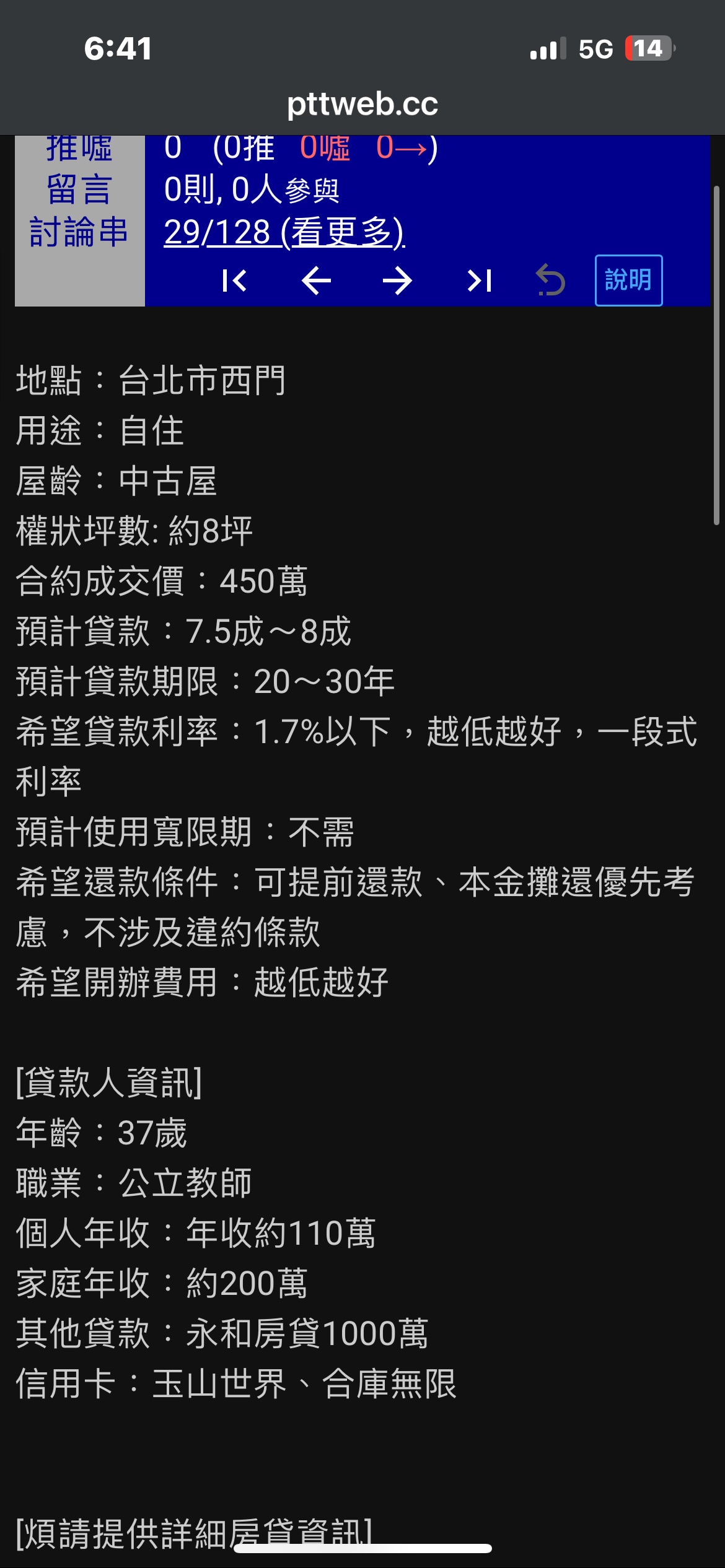
Task: Tap the pttweb.cc address bar
Action: 362,103
